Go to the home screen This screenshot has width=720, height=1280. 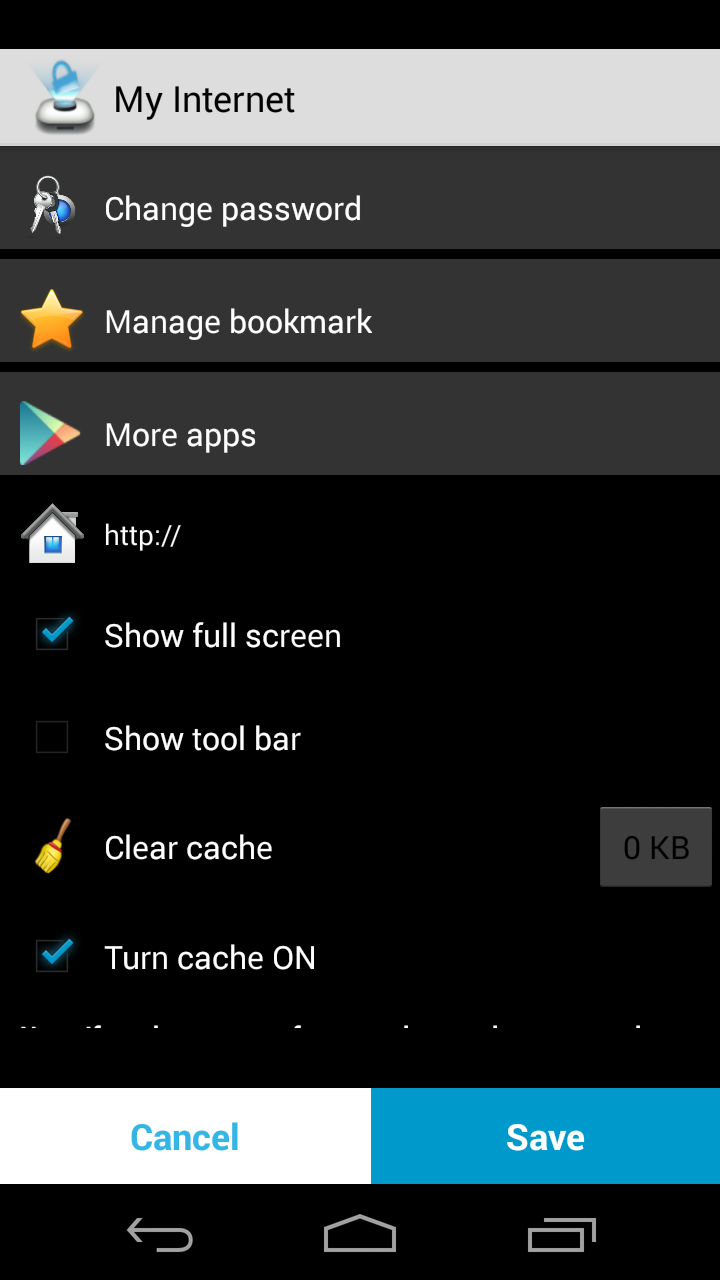tap(360, 1236)
